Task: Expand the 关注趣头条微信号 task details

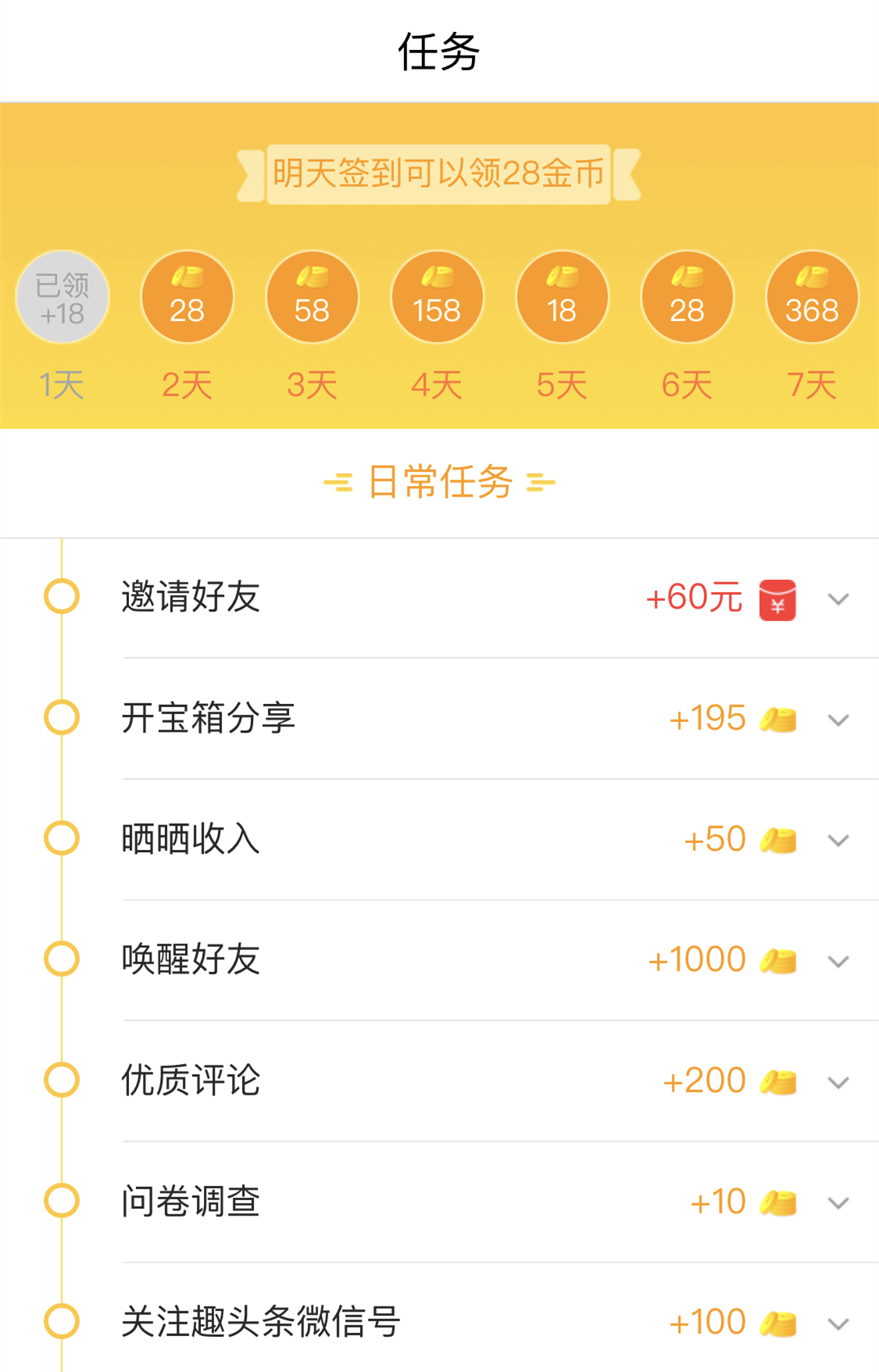Action: (x=838, y=1321)
